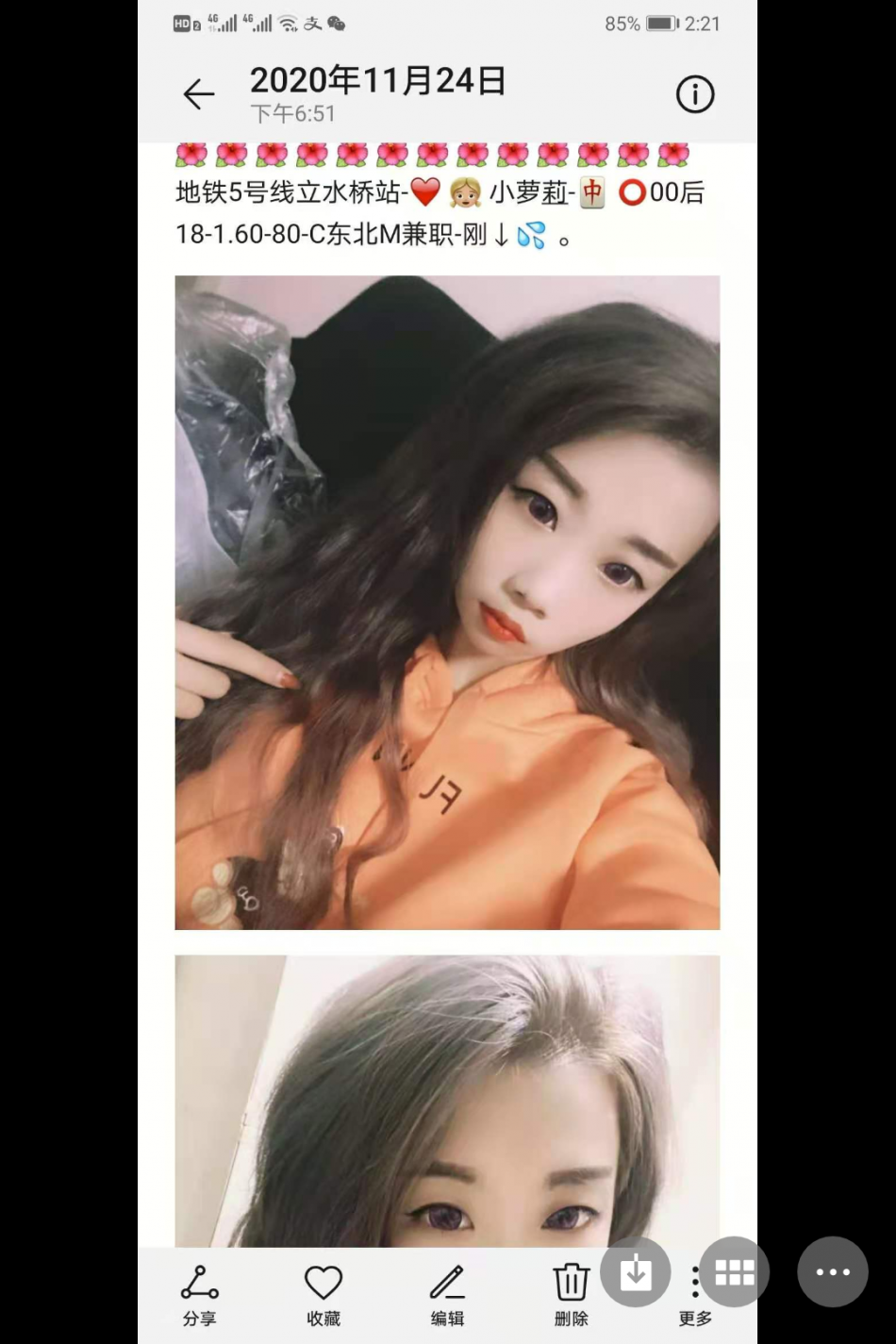
Task: Delete this image (删除)
Action: [x=571, y=1295]
